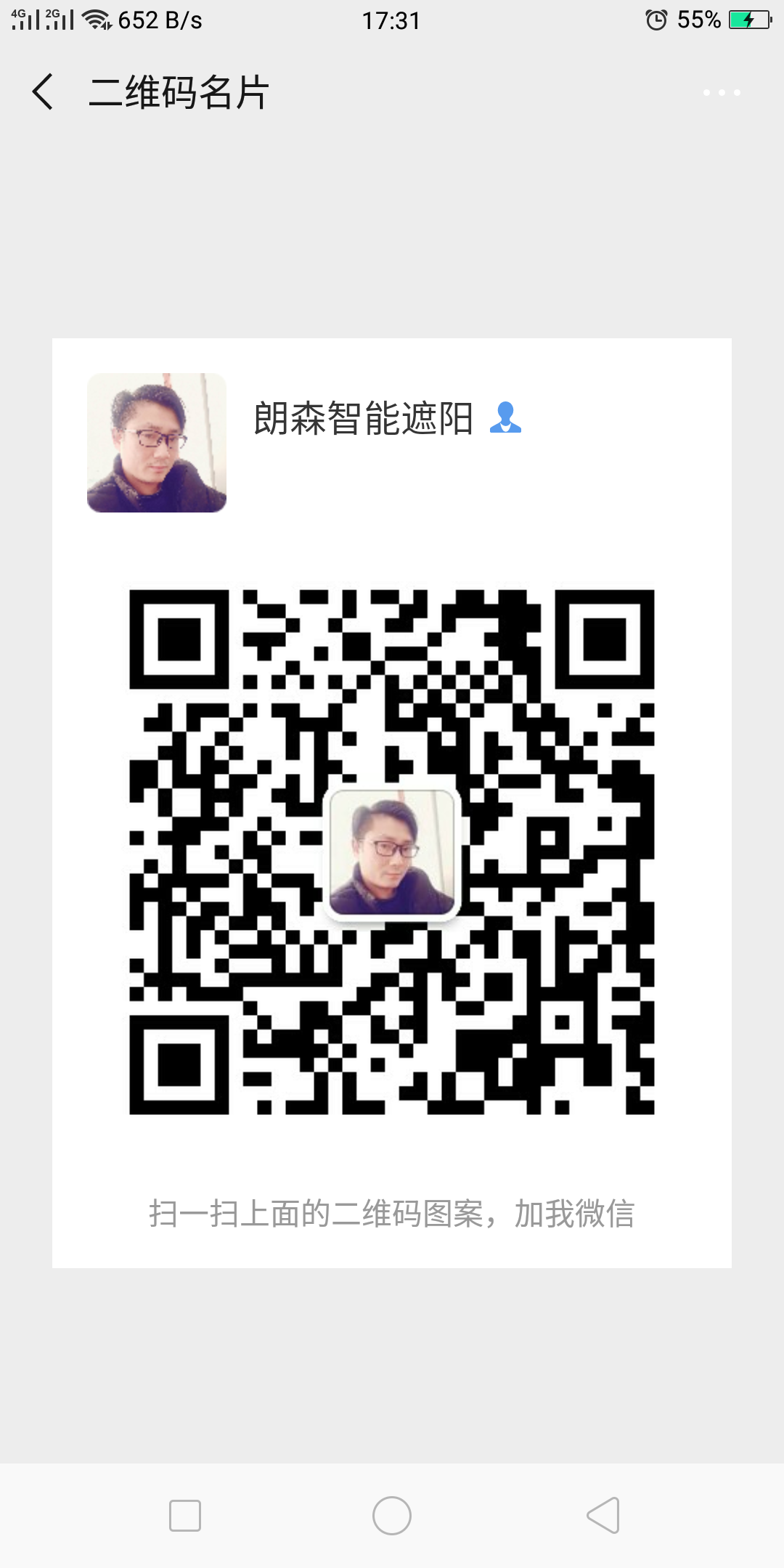Open the three-dot overflow menu
This screenshot has width=784, height=1568.
click(722, 93)
